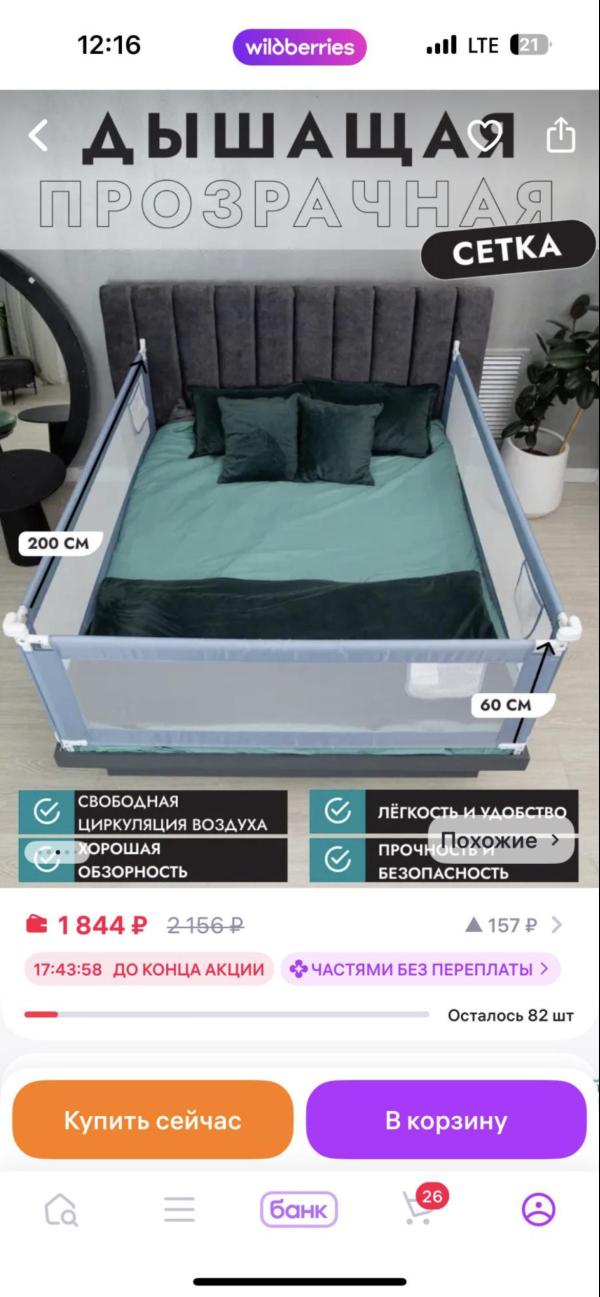
Task: Switch to the Банк tab
Action: pos(299,1210)
